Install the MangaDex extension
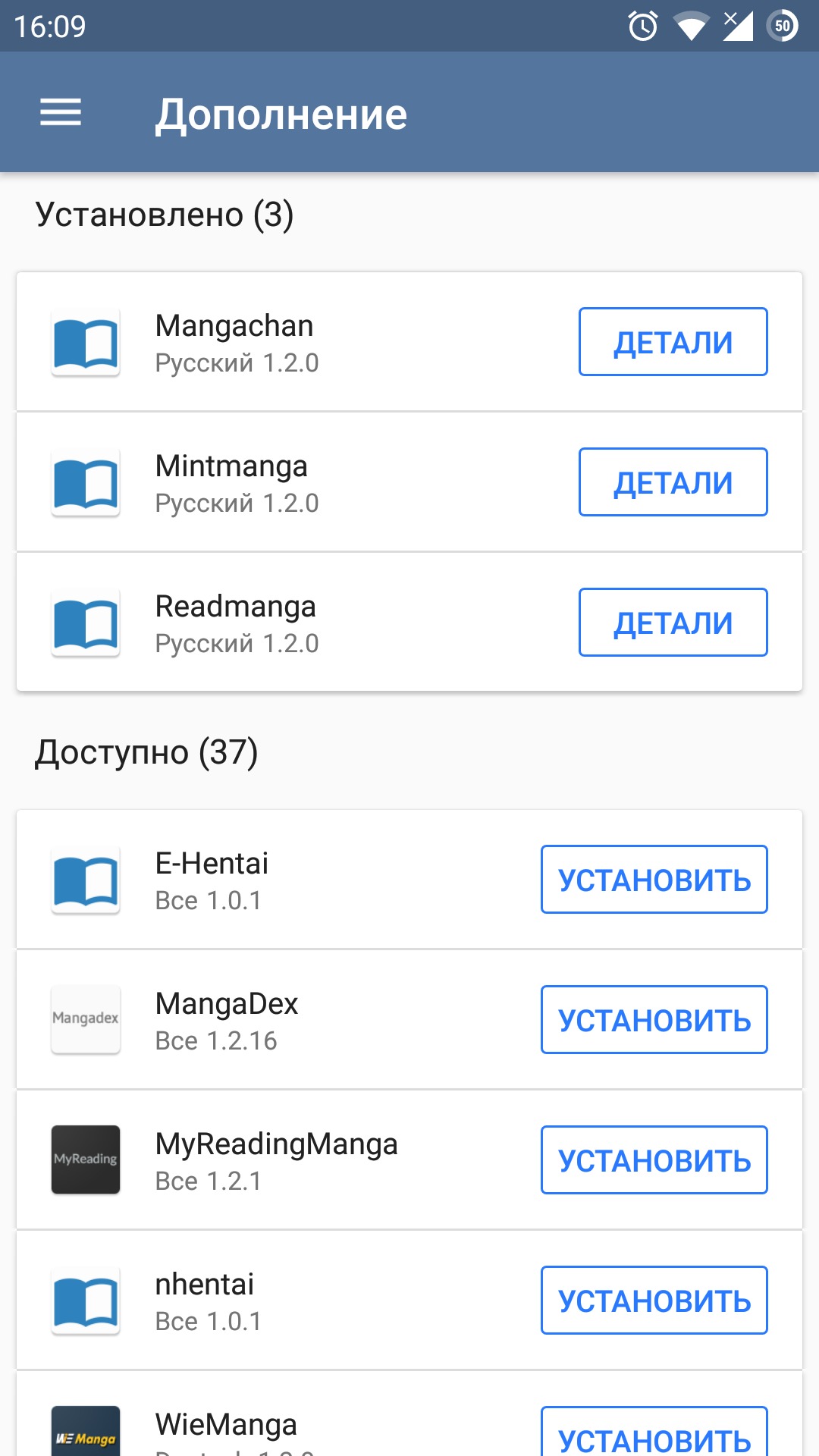This screenshot has height=1456, width=819. click(654, 1020)
